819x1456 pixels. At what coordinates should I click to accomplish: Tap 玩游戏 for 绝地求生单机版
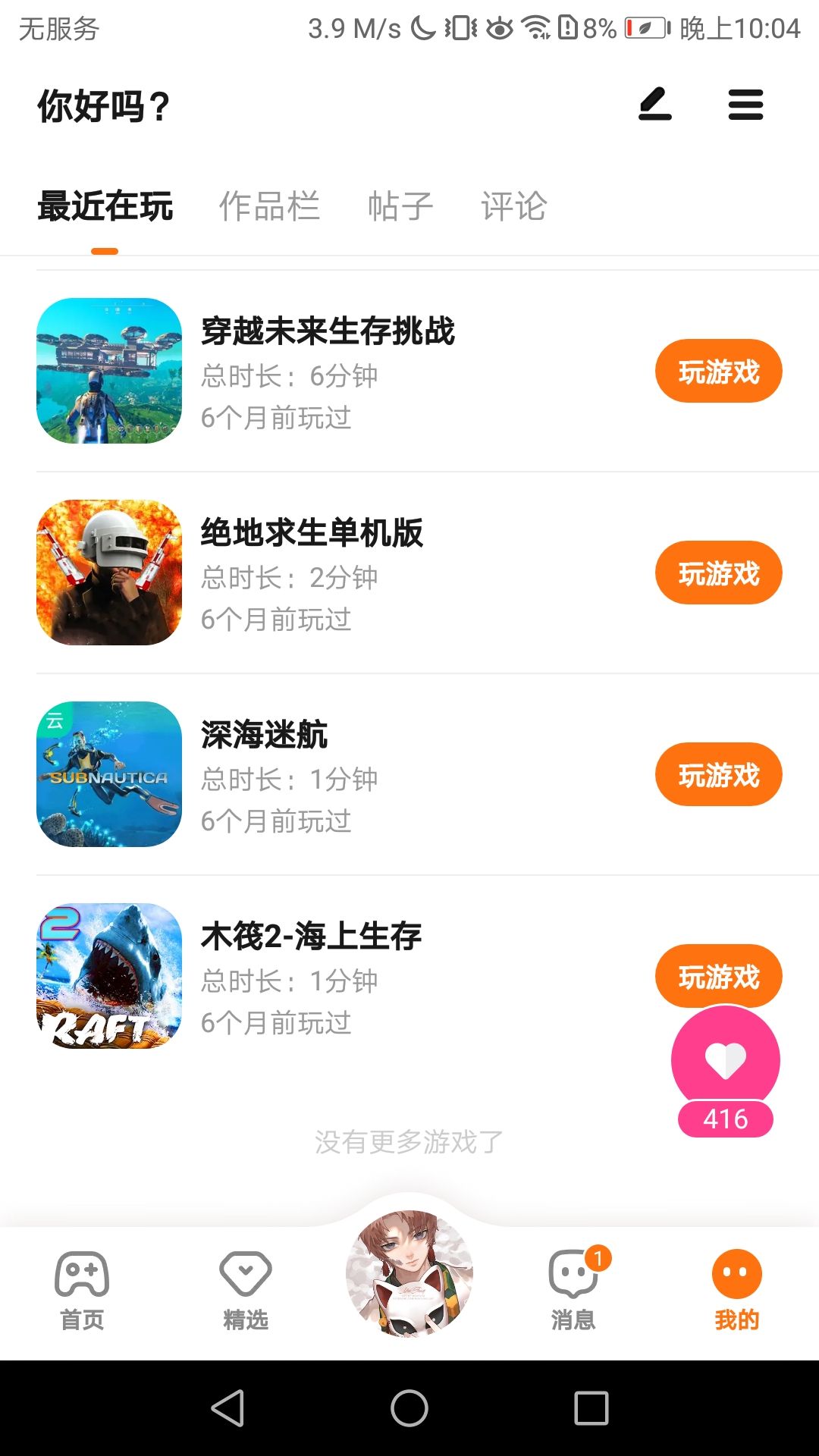[x=718, y=573]
